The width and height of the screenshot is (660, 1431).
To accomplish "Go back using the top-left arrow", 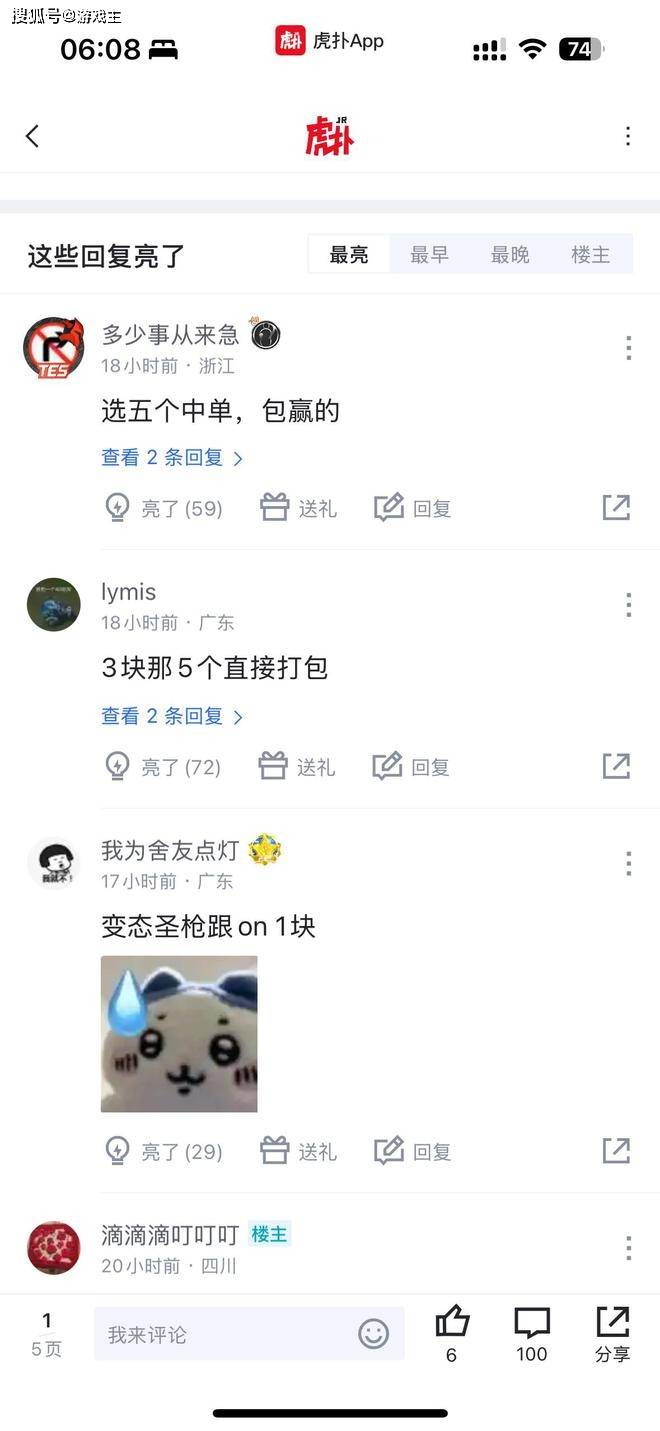I will tap(32, 136).
